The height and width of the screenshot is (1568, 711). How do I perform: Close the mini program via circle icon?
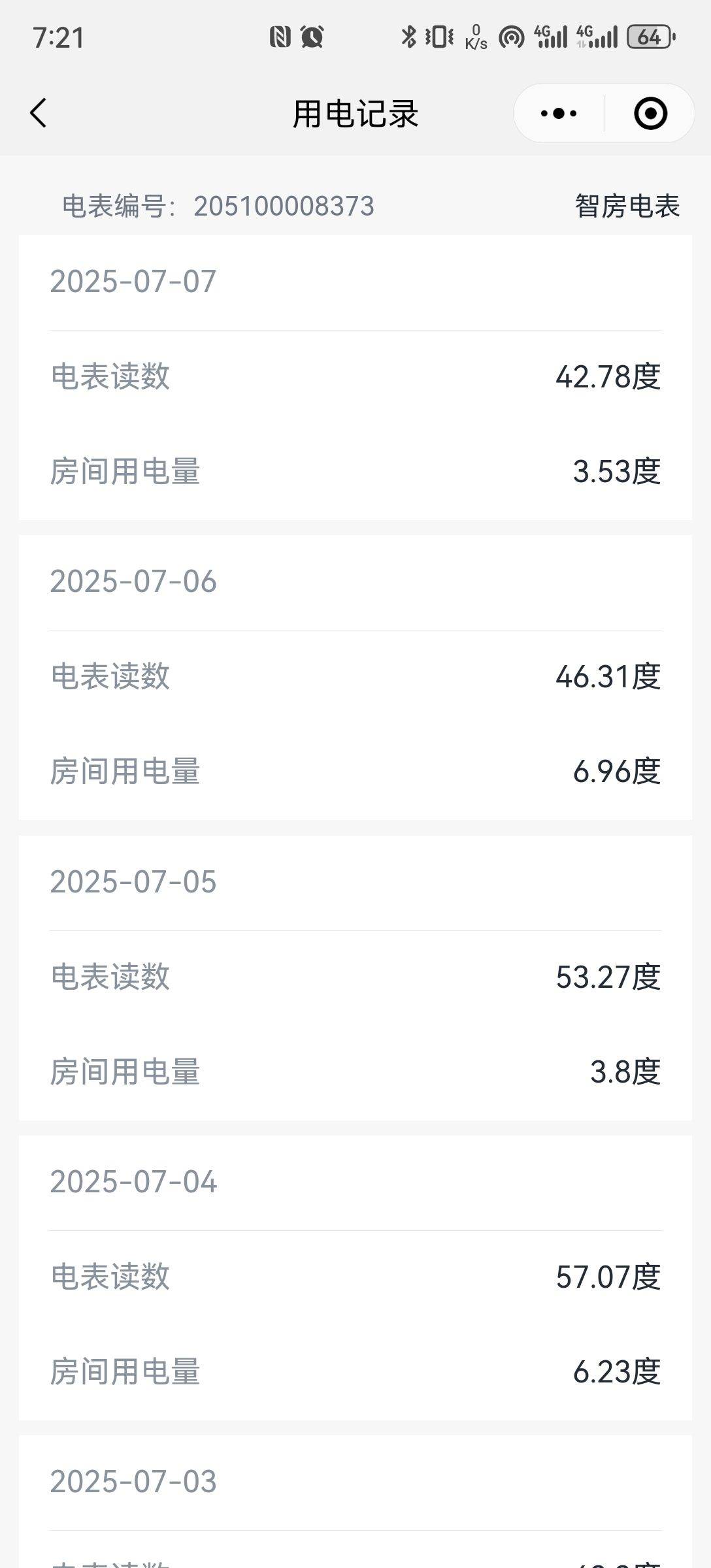[650, 114]
